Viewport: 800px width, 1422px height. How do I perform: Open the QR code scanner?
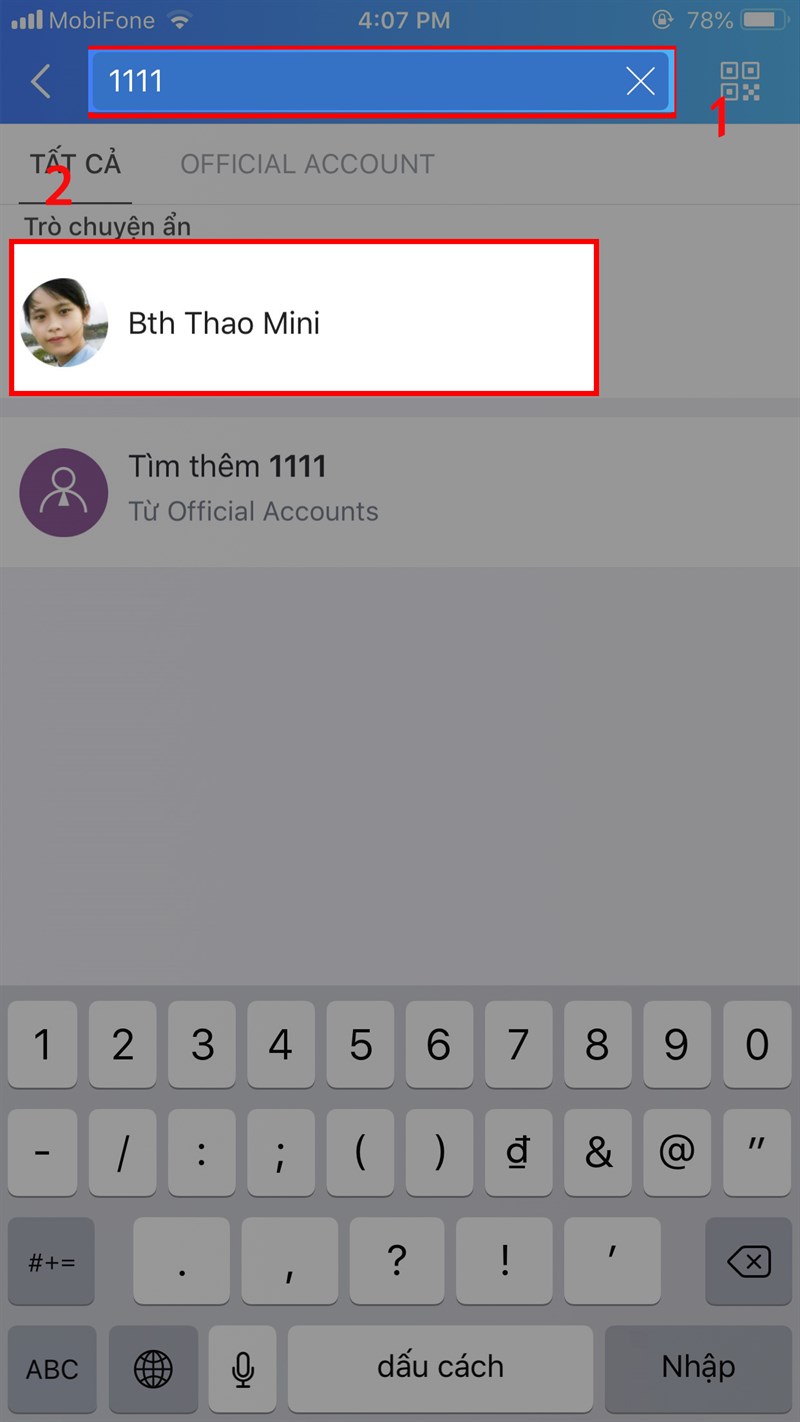point(740,81)
